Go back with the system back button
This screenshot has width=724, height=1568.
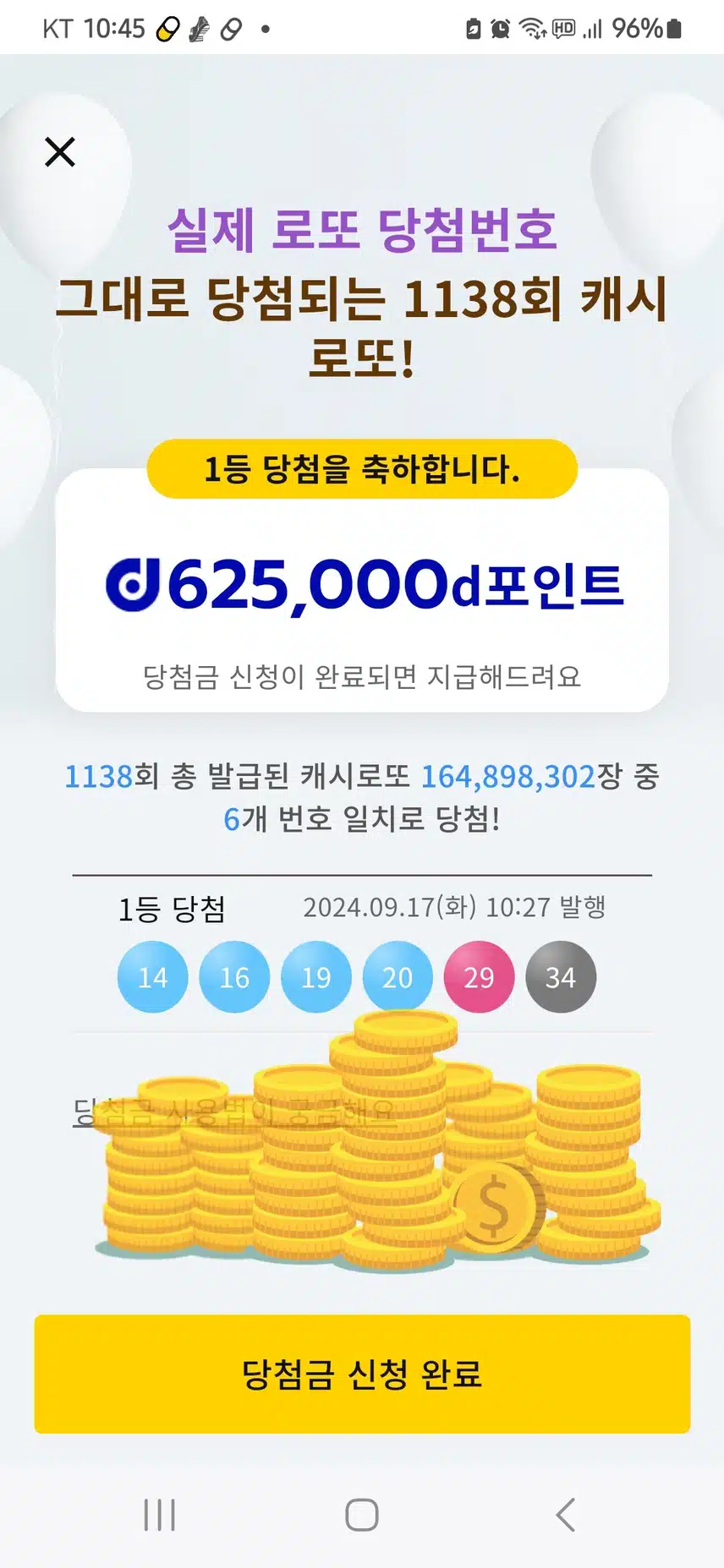[565, 1514]
